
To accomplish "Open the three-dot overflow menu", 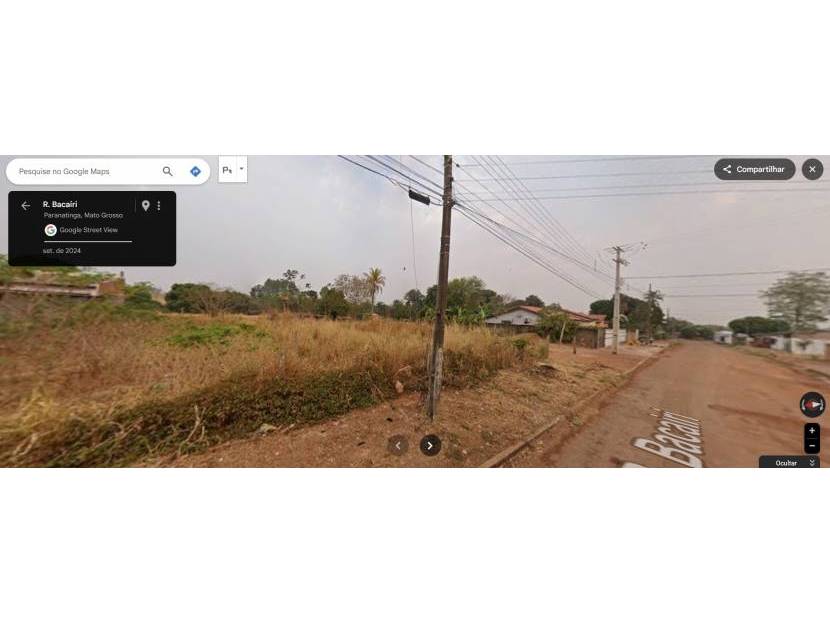I will click(x=159, y=206).
